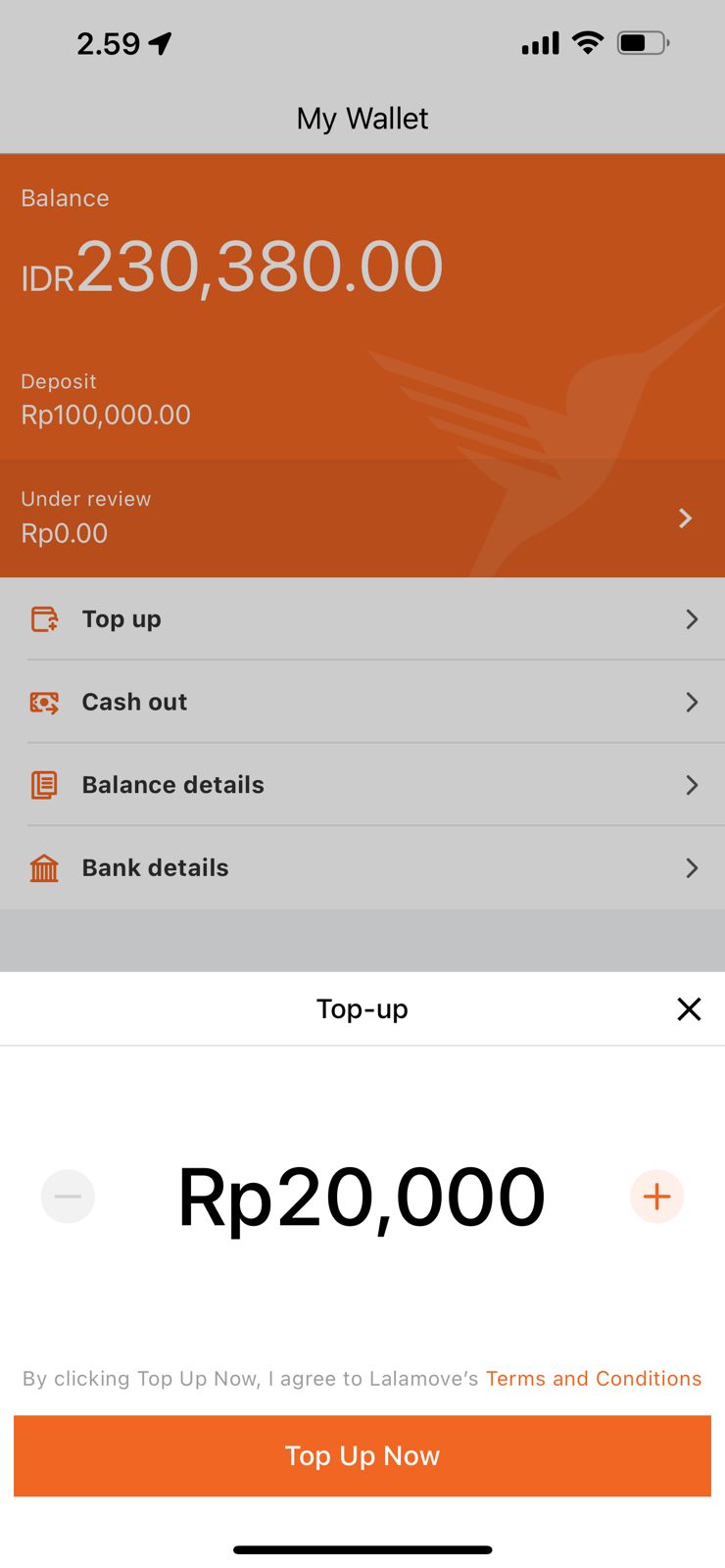View Balance details

(362, 785)
